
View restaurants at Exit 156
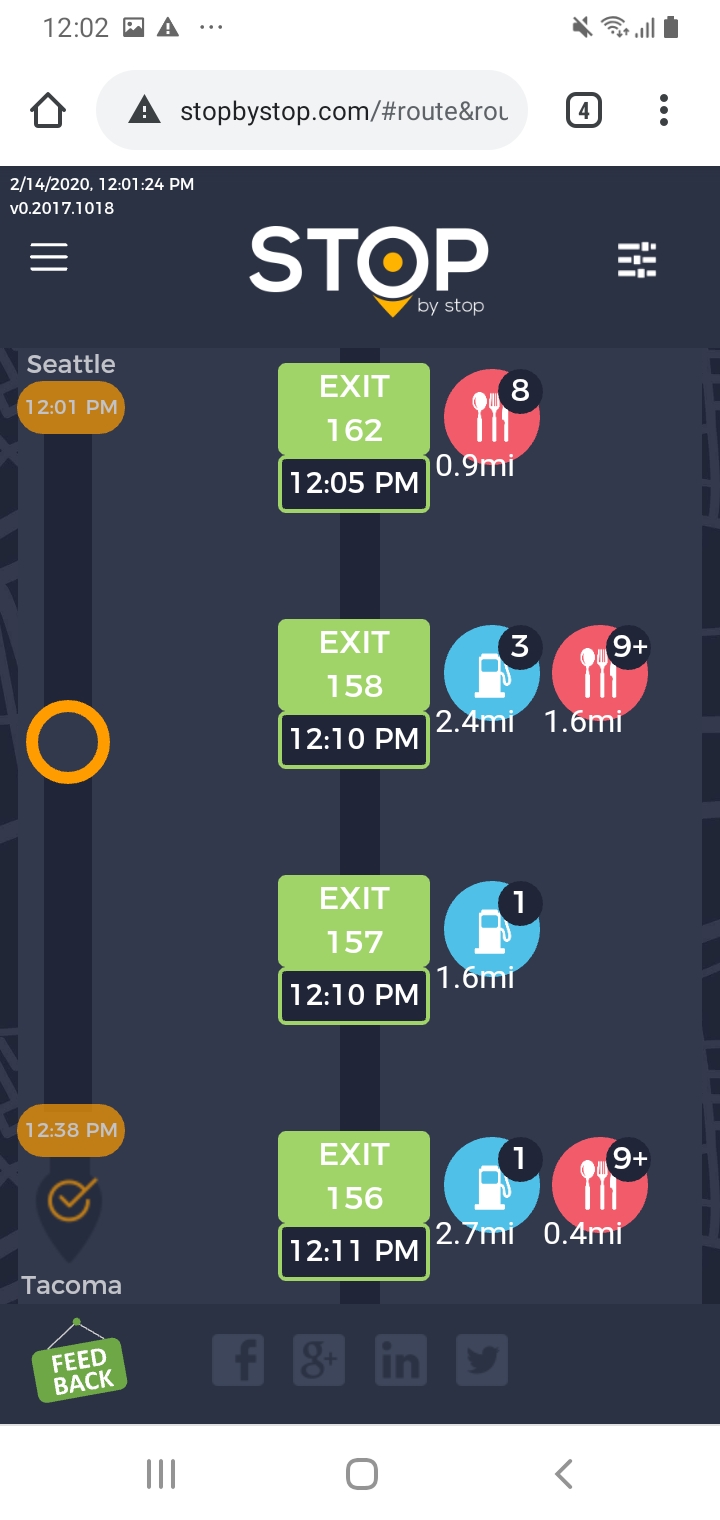pyautogui.click(x=600, y=1186)
